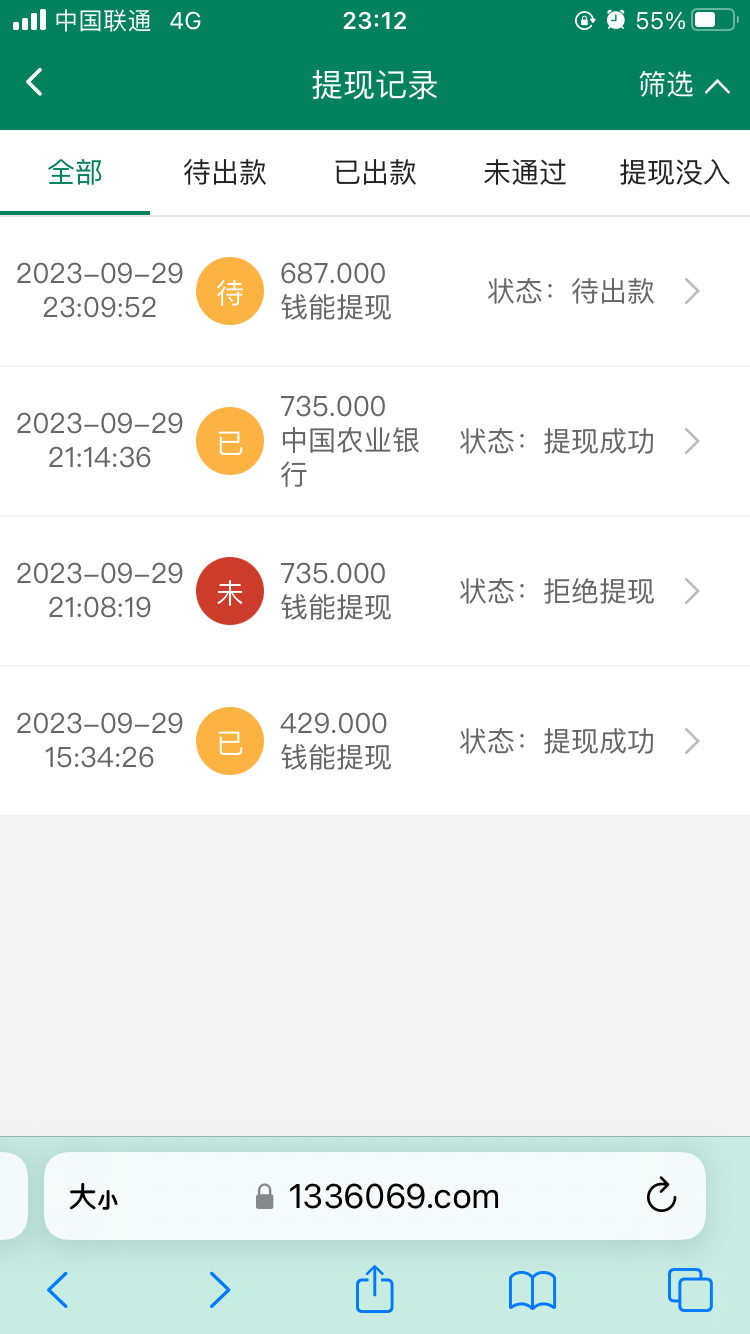Expand the 筛选 filter dropdown
This screenshot has height=1334, width=750.
[684, 85]
